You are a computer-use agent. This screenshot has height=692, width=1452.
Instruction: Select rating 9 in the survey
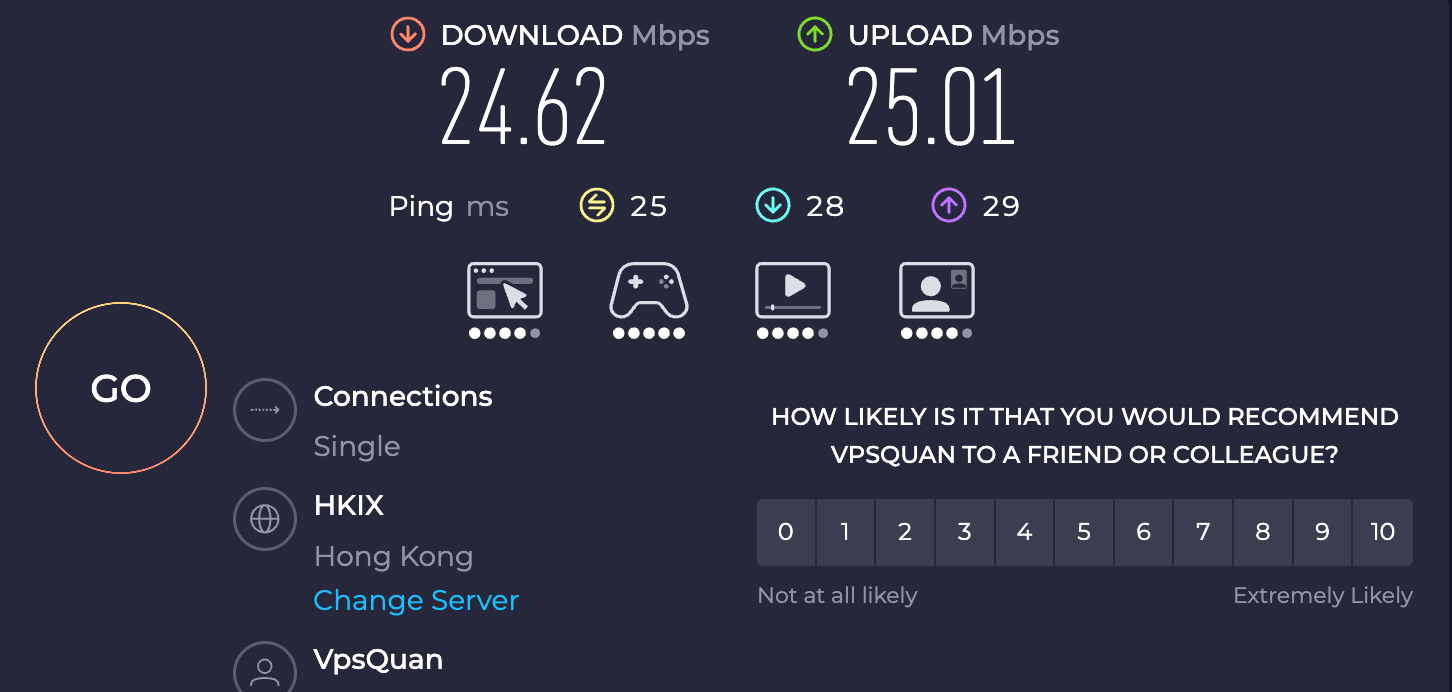click(1322, 532)
